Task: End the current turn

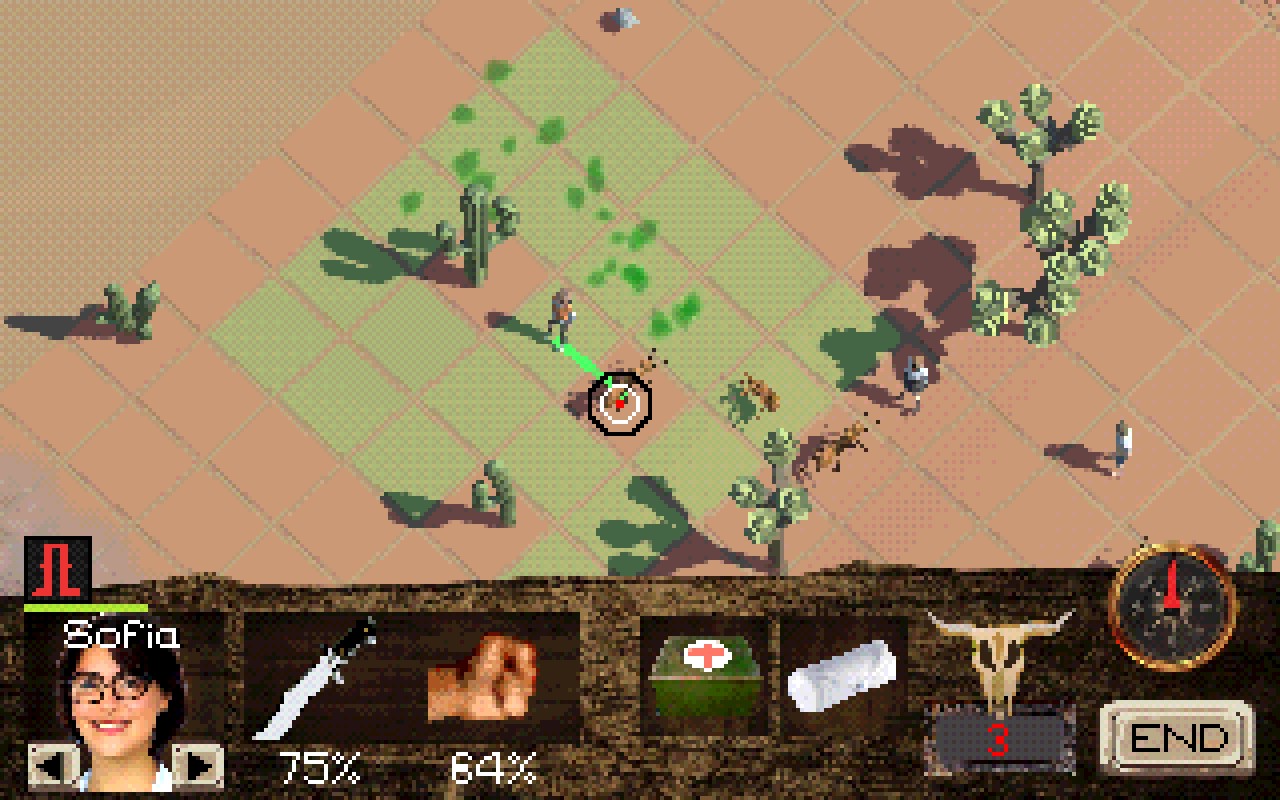Action: 1177,739
